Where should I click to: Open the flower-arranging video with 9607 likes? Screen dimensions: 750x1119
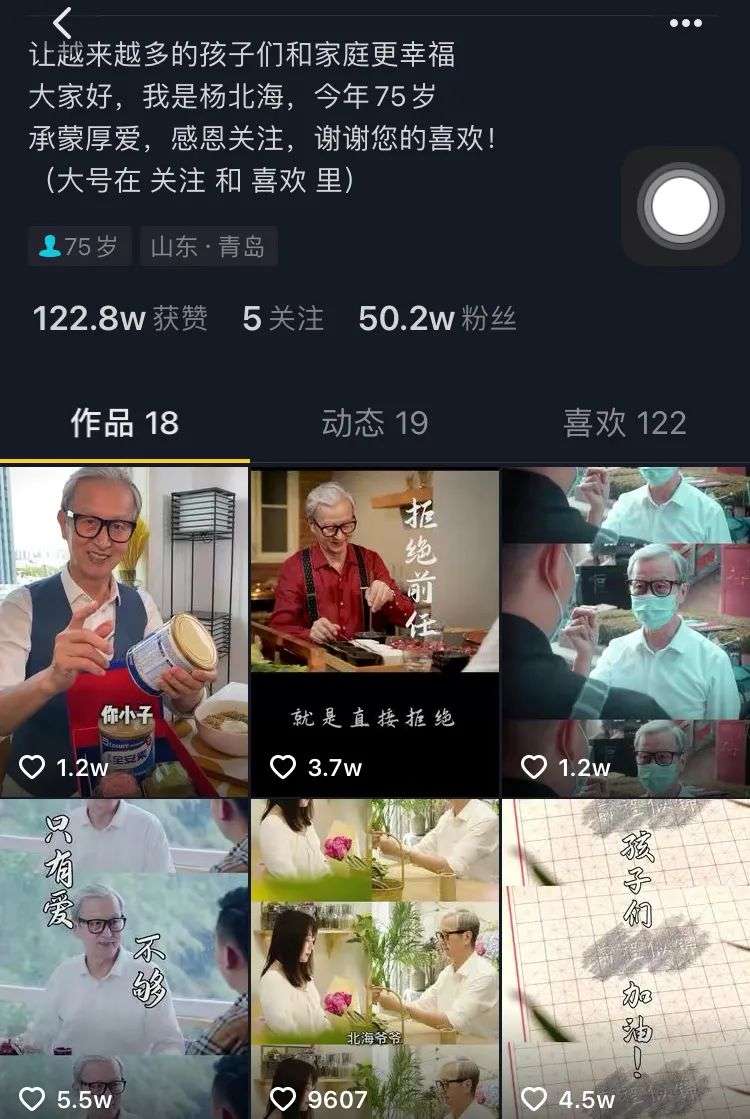pos(374,958)
